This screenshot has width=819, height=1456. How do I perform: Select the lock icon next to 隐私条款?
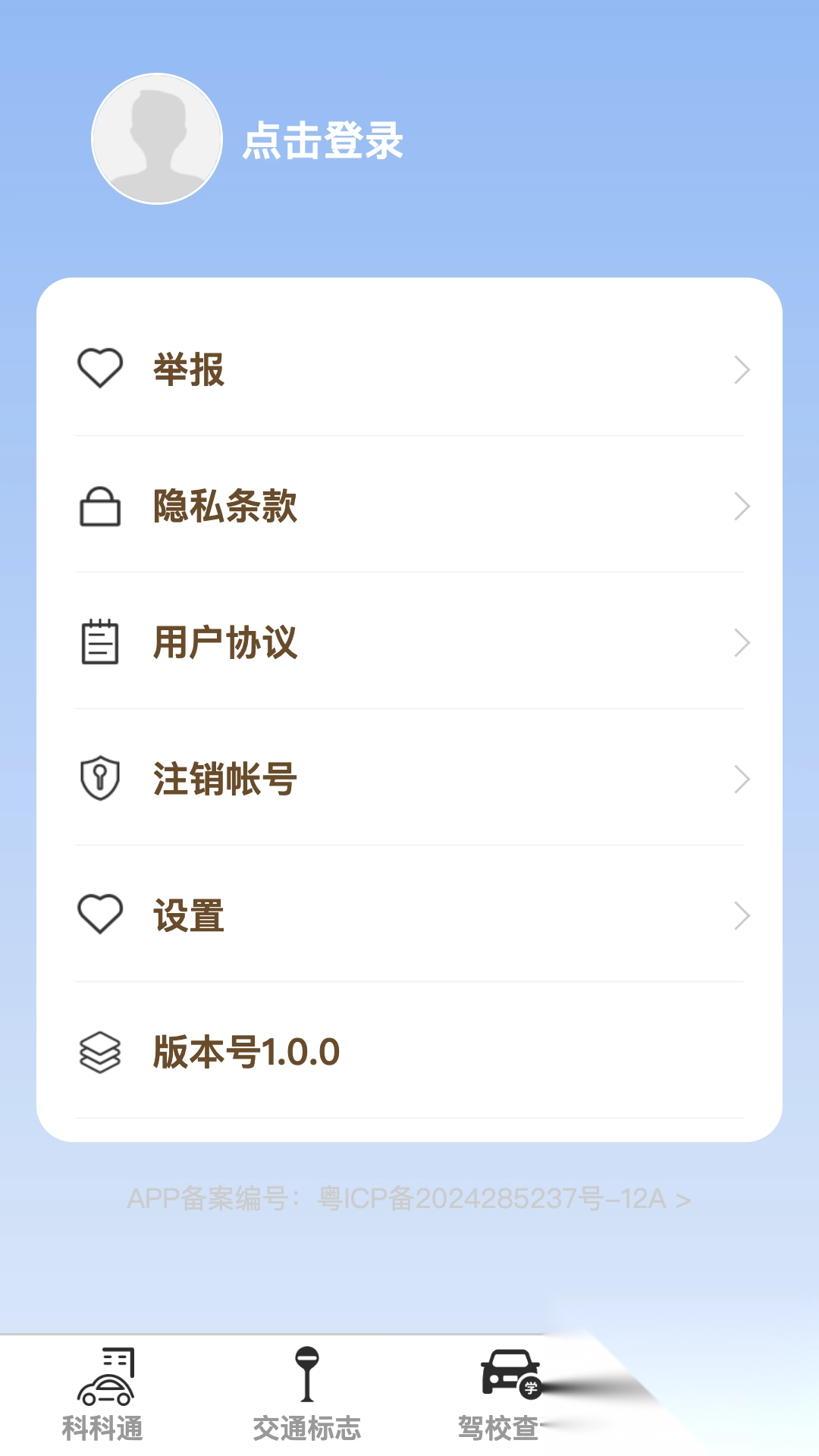[99, 507]
